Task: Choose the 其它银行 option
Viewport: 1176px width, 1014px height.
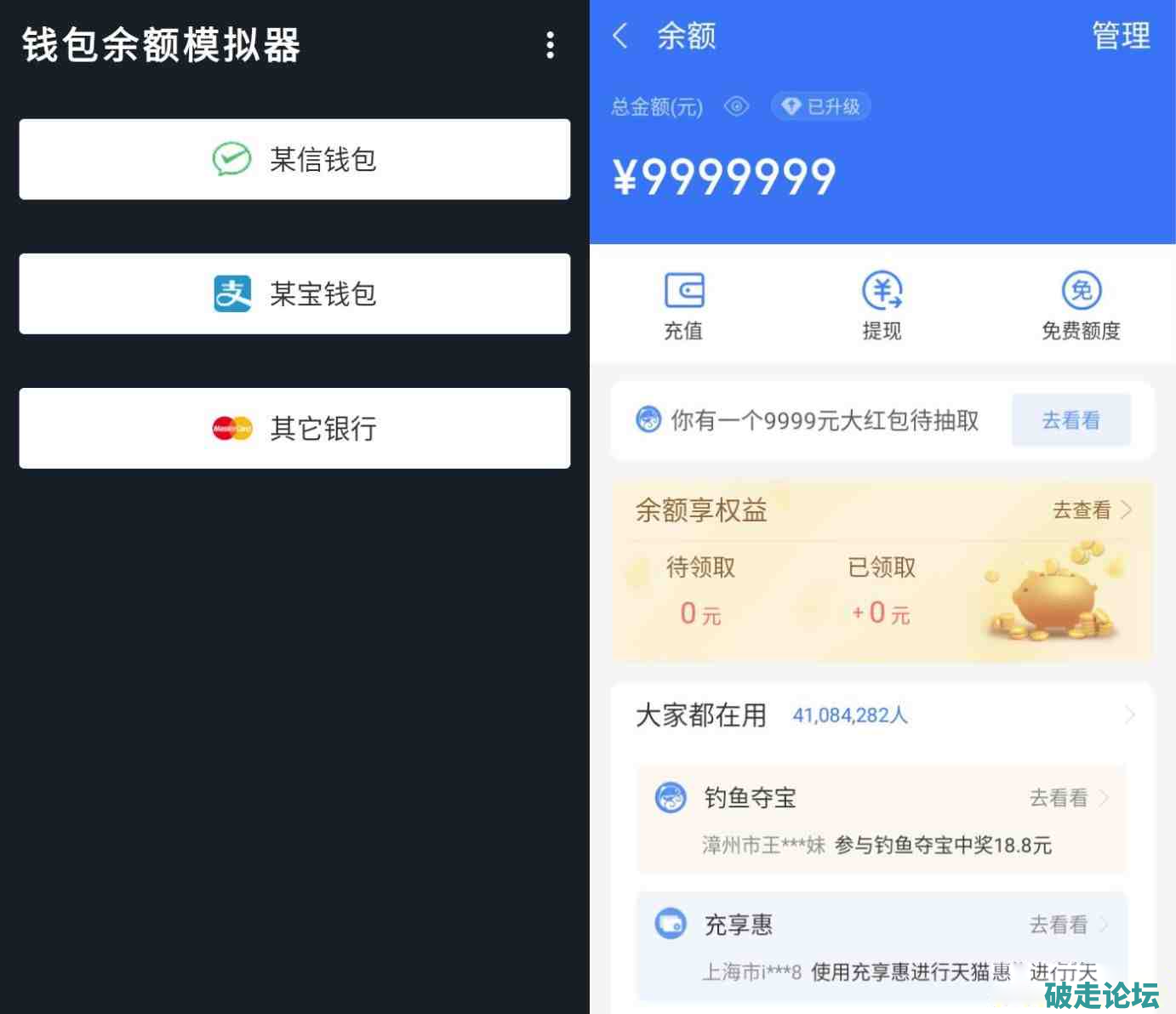Action: tap(294, 429)
